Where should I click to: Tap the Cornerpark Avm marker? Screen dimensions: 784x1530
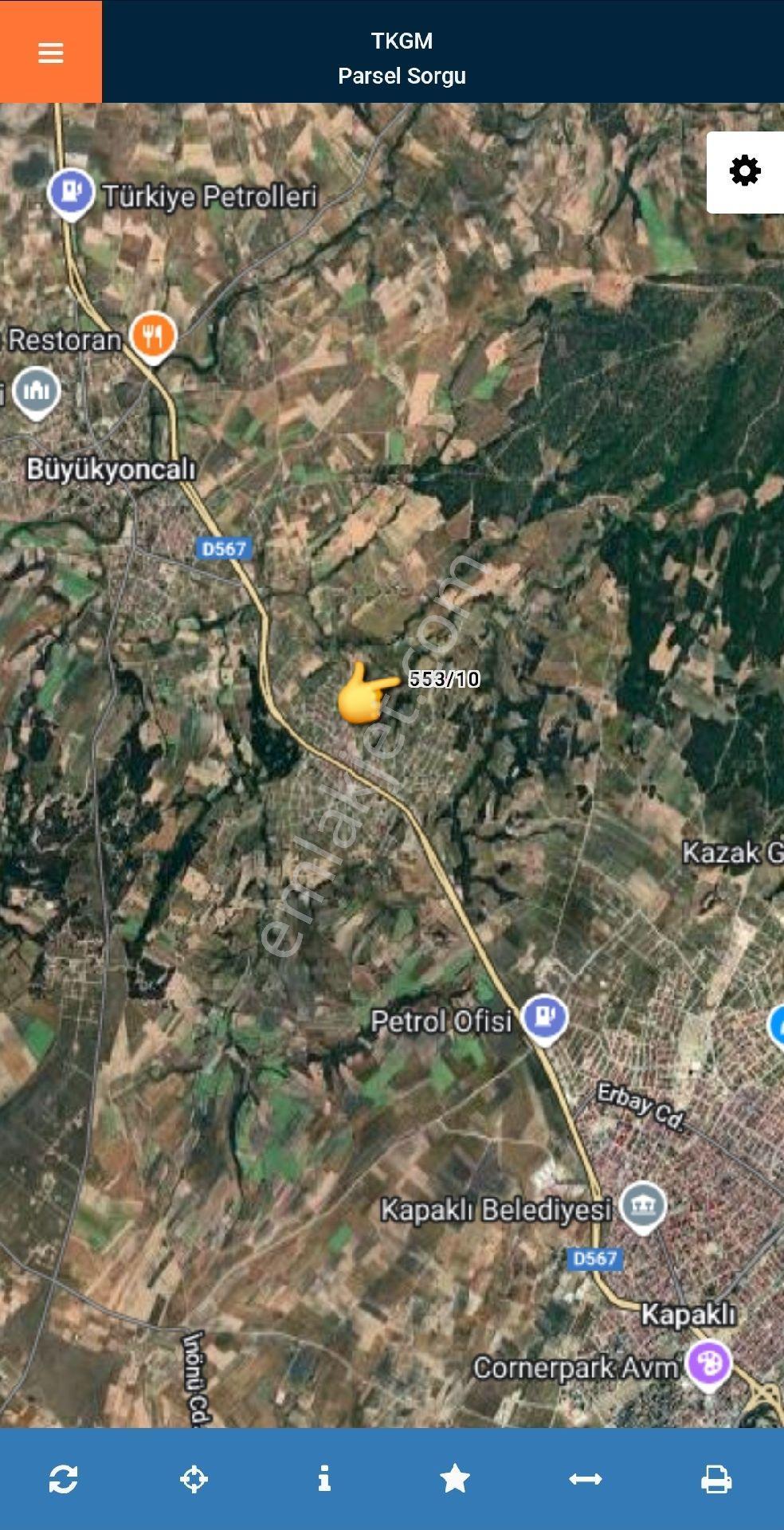click(709, 1365)
